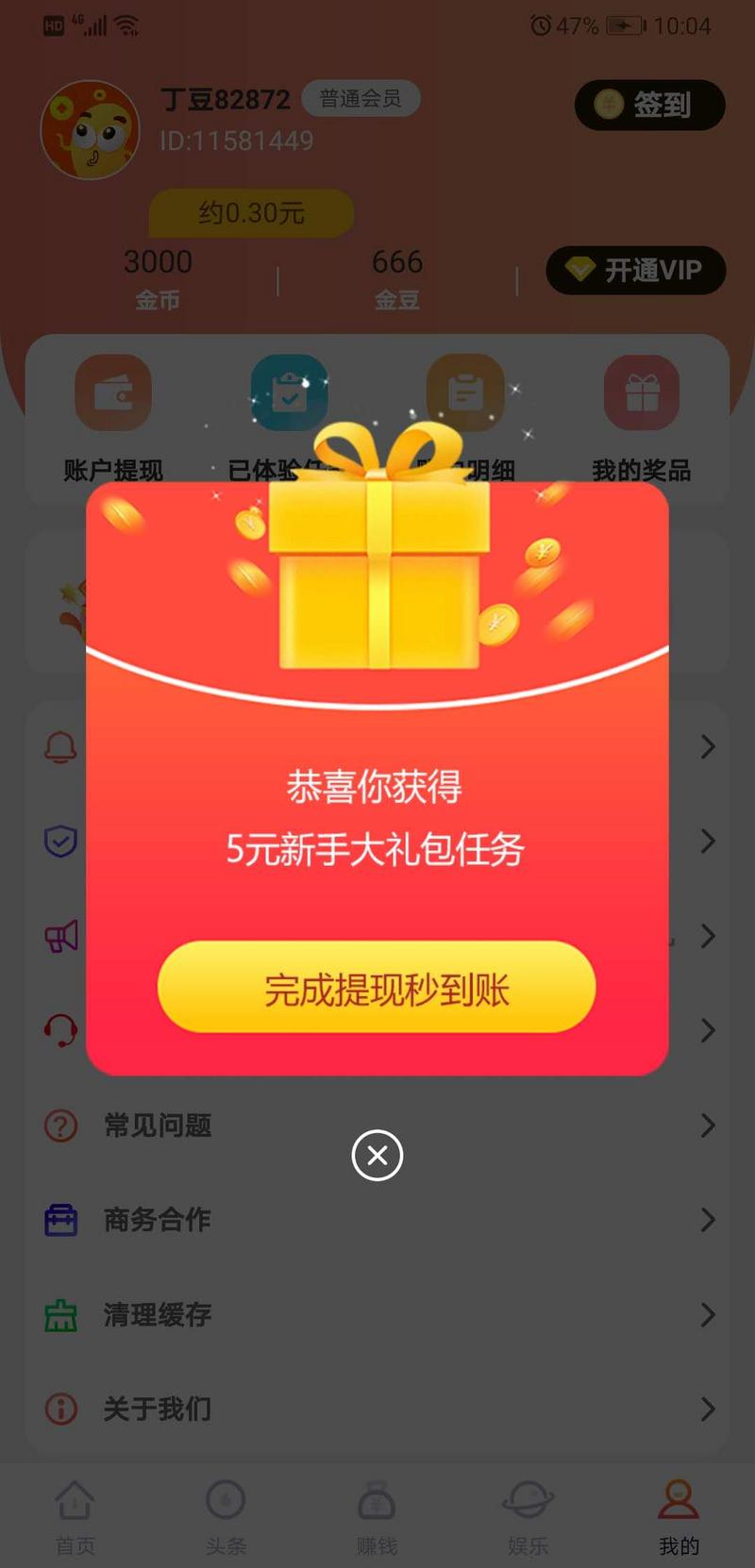The image size is (755, 1568).
Task: Tap the 首页 home icon
Action: pyautogui.click(x=75, y=1500)
